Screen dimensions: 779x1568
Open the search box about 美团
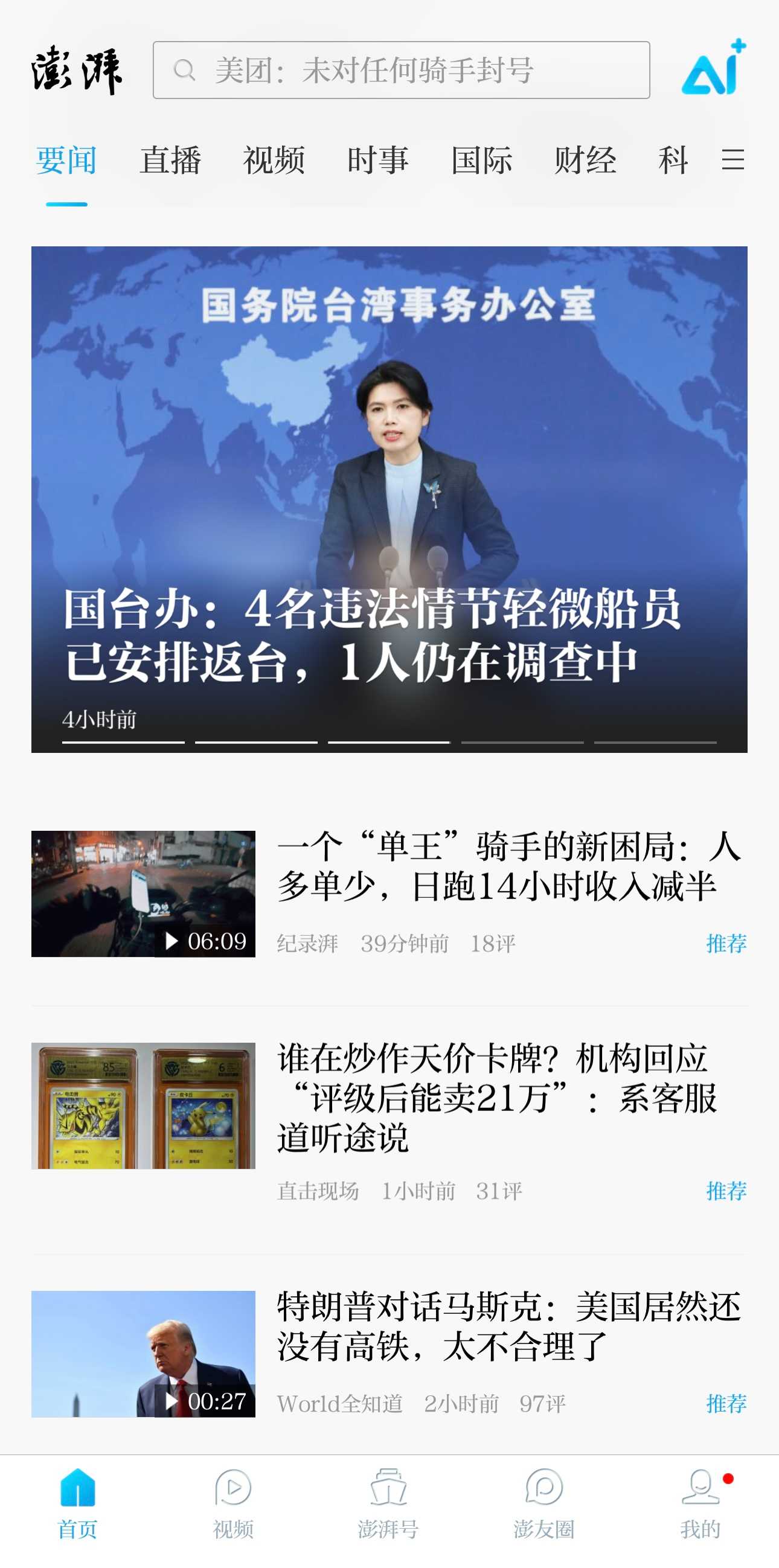tap(400, 70)
